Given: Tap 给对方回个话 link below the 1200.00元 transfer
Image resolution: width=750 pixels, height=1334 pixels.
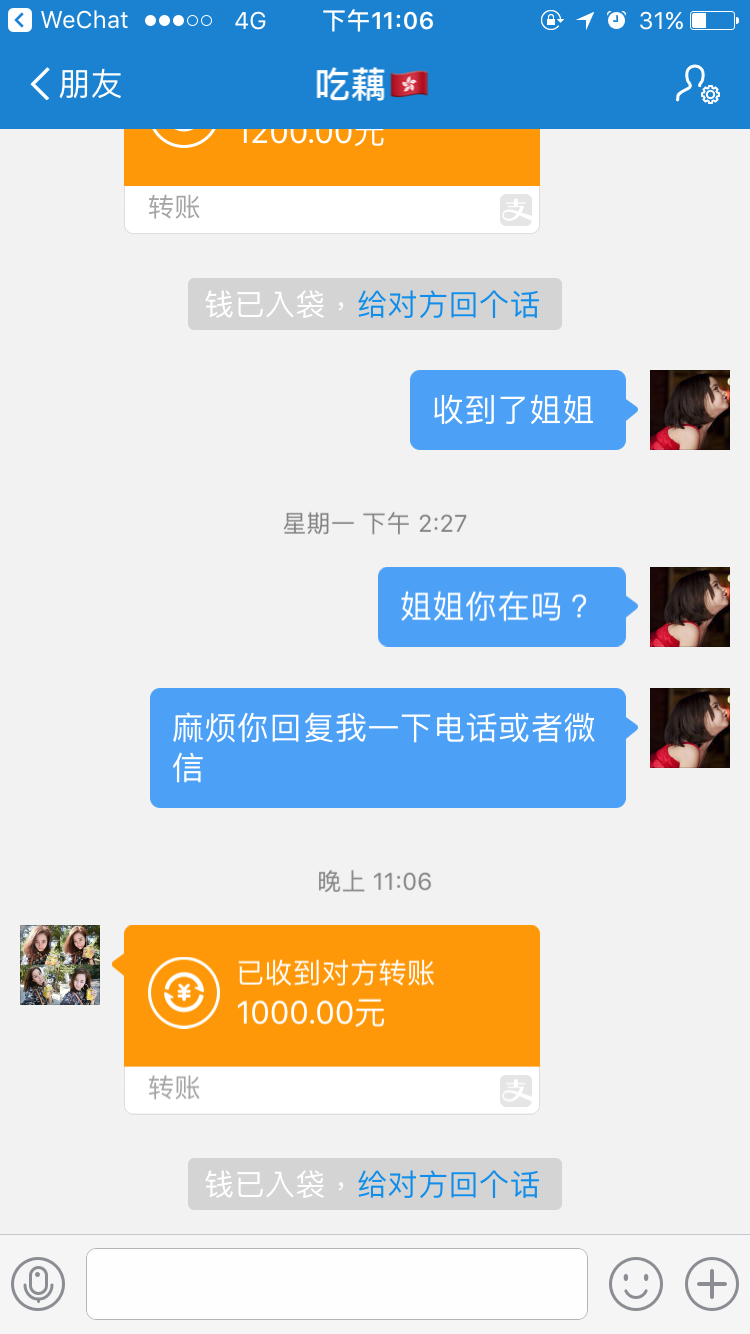Looking at the screenshot, I should (x=448, y=305).
